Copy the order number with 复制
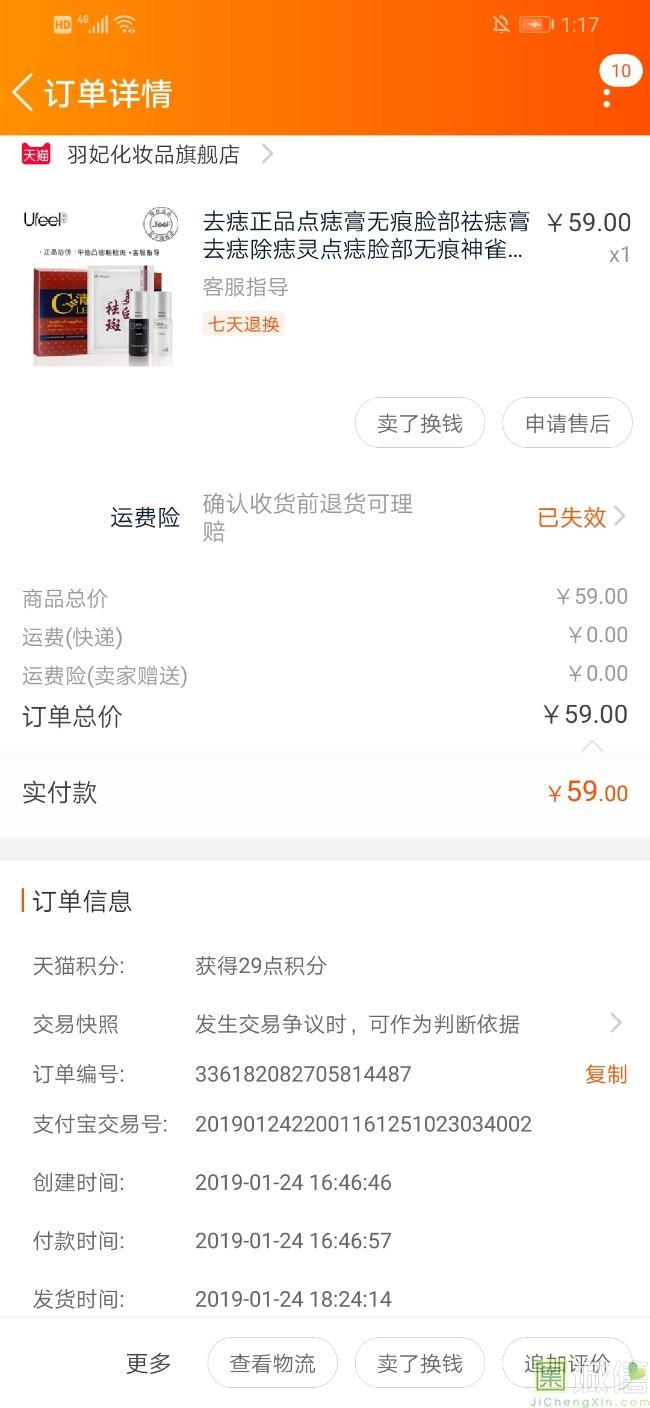650x1408 pixels. (x=605, y=1074)
